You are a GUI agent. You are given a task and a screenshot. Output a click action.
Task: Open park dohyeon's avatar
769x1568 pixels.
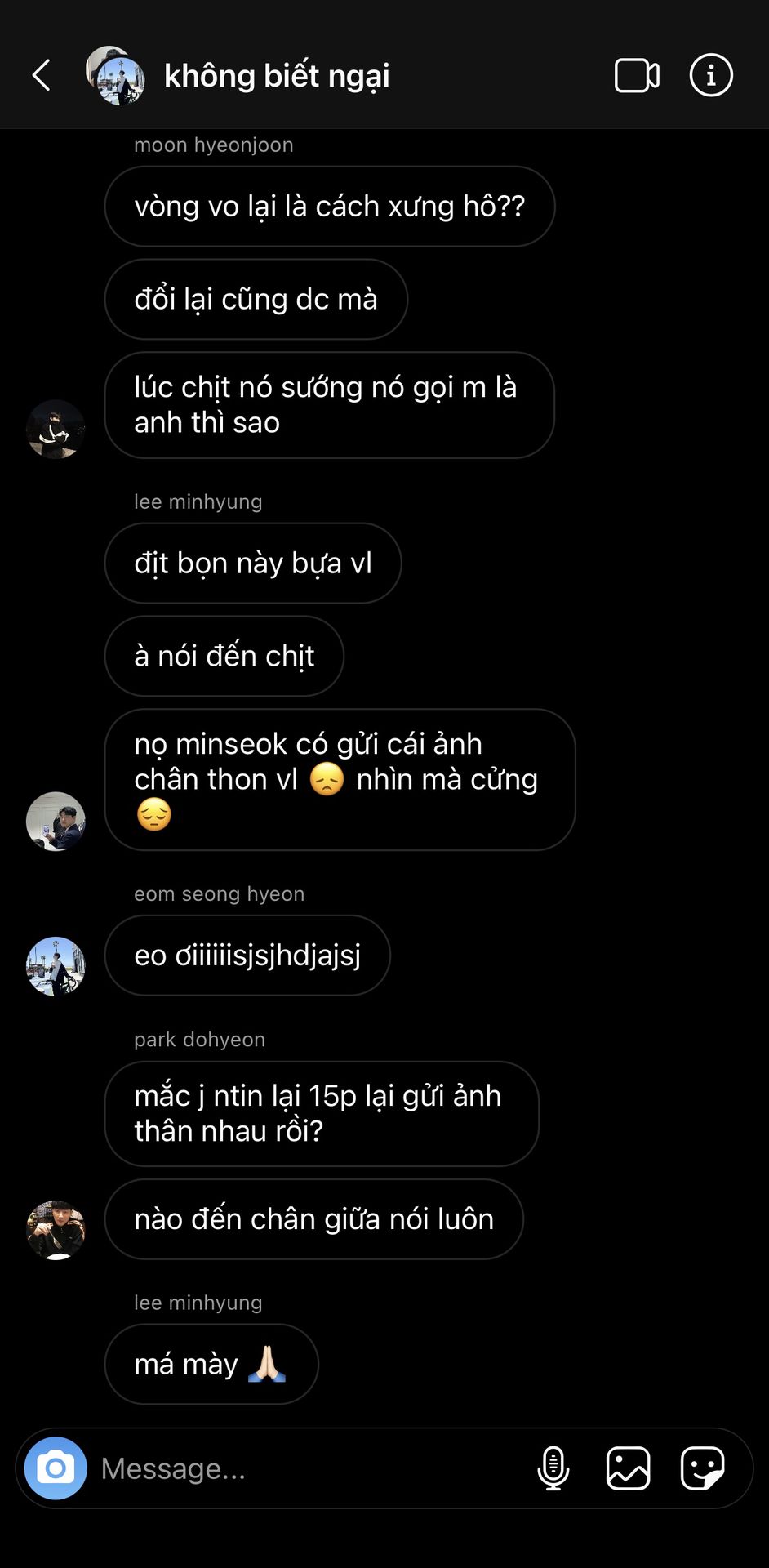pos(56,1230)
